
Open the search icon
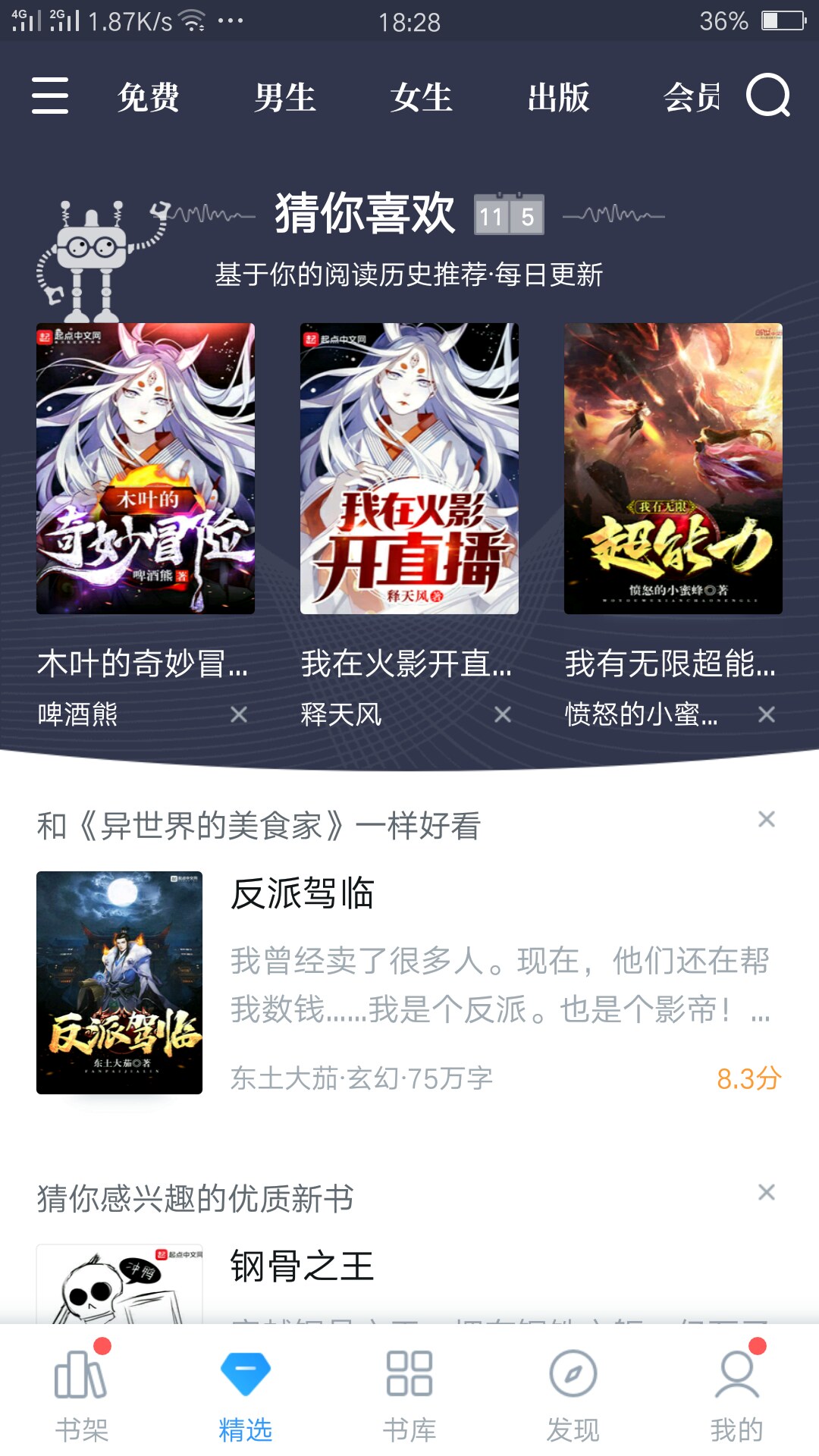click(767, 96)
